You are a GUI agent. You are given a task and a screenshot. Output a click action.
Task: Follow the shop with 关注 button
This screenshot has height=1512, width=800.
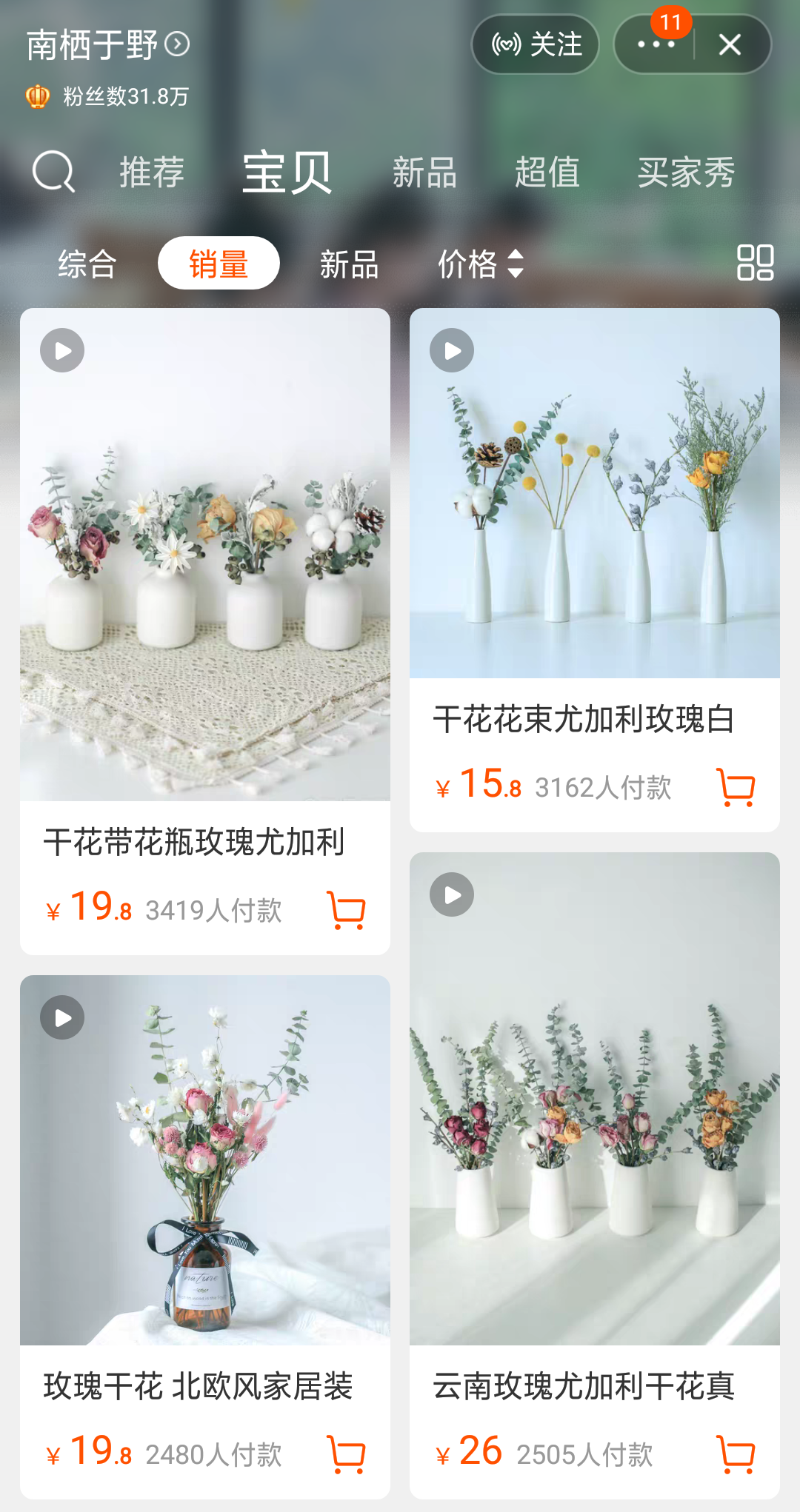(536, 45)
